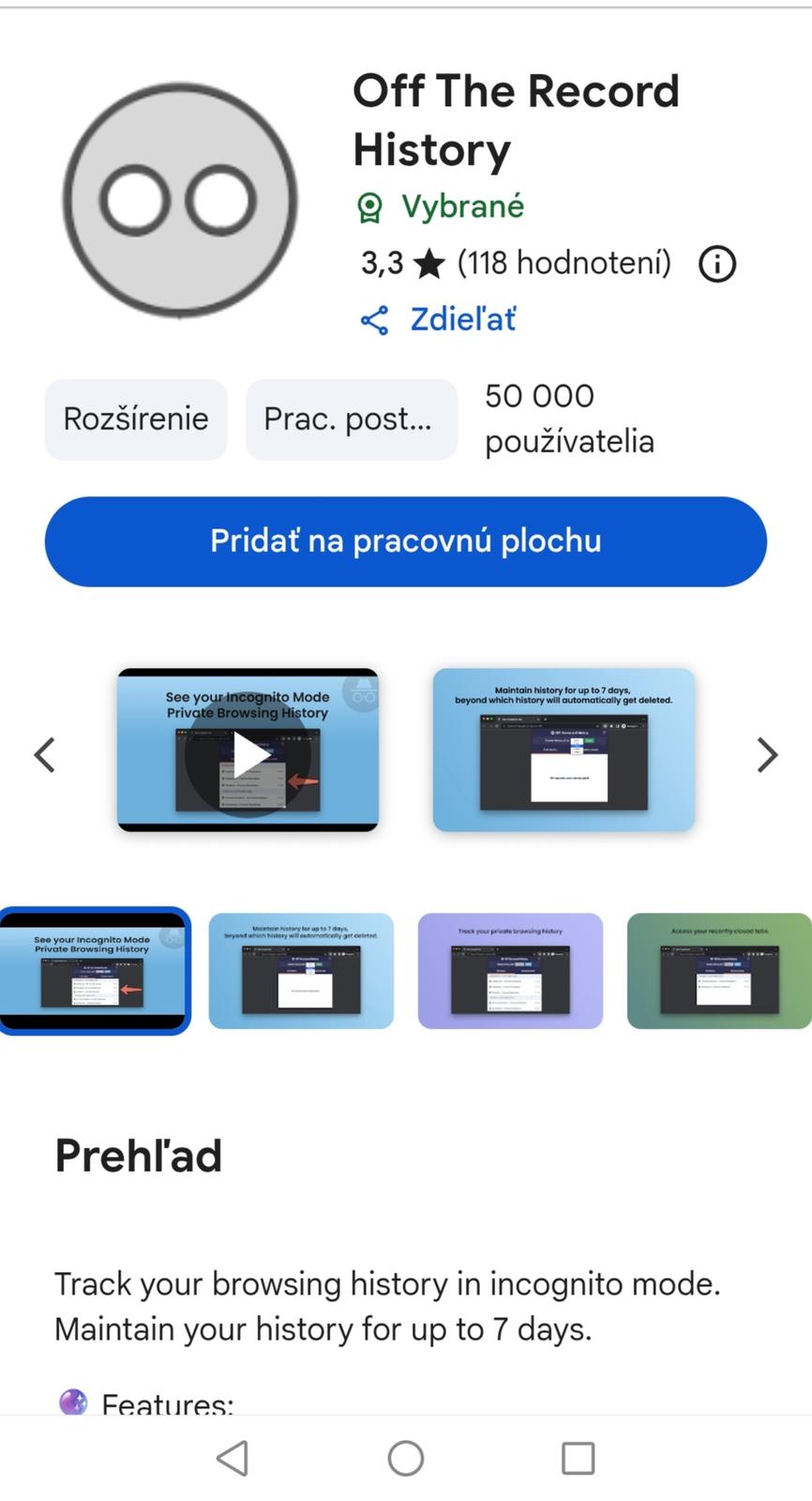Viewport: 812px width, 1501px height.
Task: Share the extension via Zdieľať
Action: [439, 320]
